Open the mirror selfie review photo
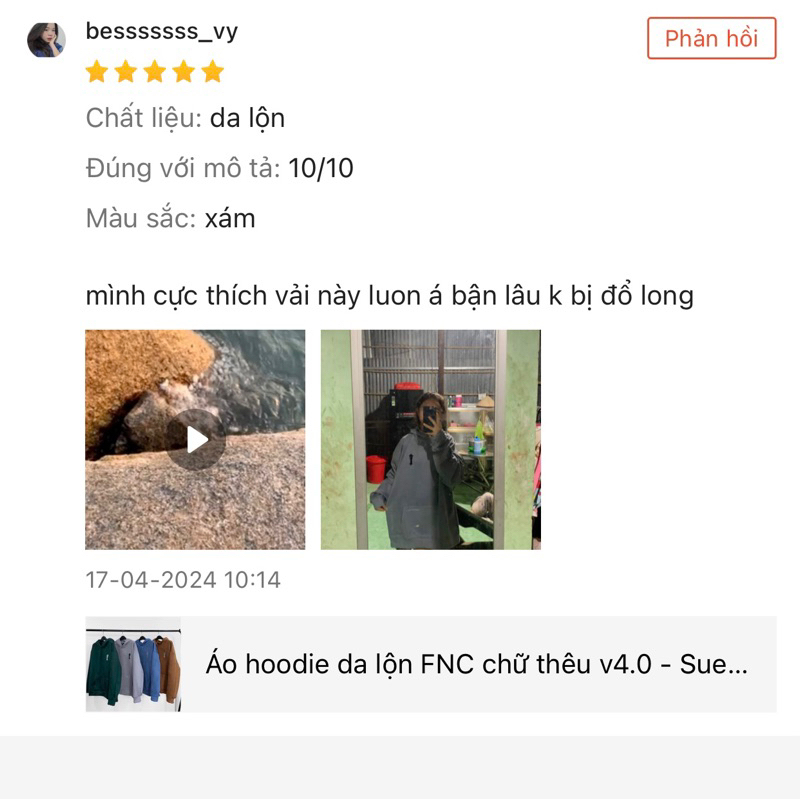Viewport: 800px width, 800px height. [430, 440]
